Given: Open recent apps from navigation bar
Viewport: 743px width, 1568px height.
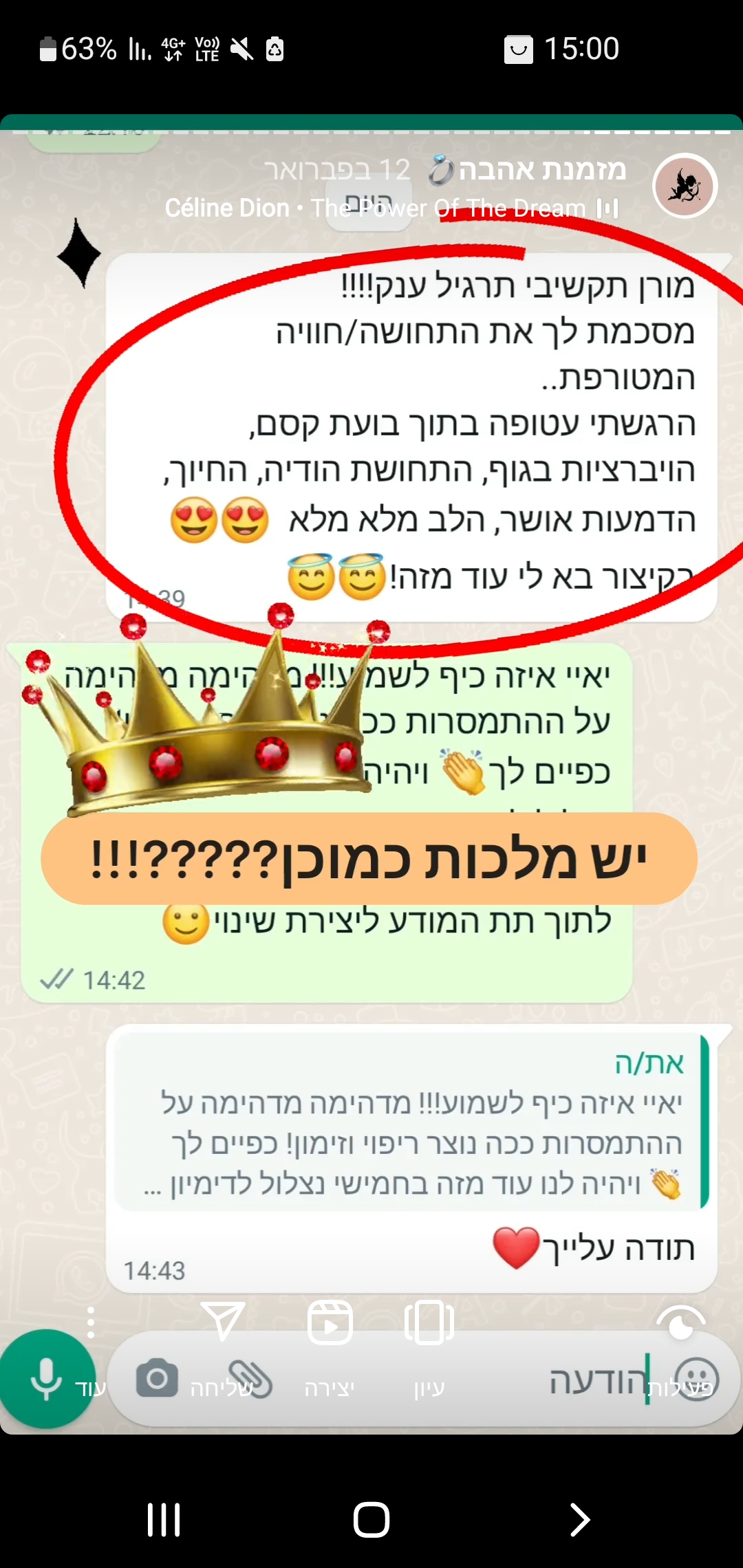Looking at the screenshot, I should pos(164,1519).
